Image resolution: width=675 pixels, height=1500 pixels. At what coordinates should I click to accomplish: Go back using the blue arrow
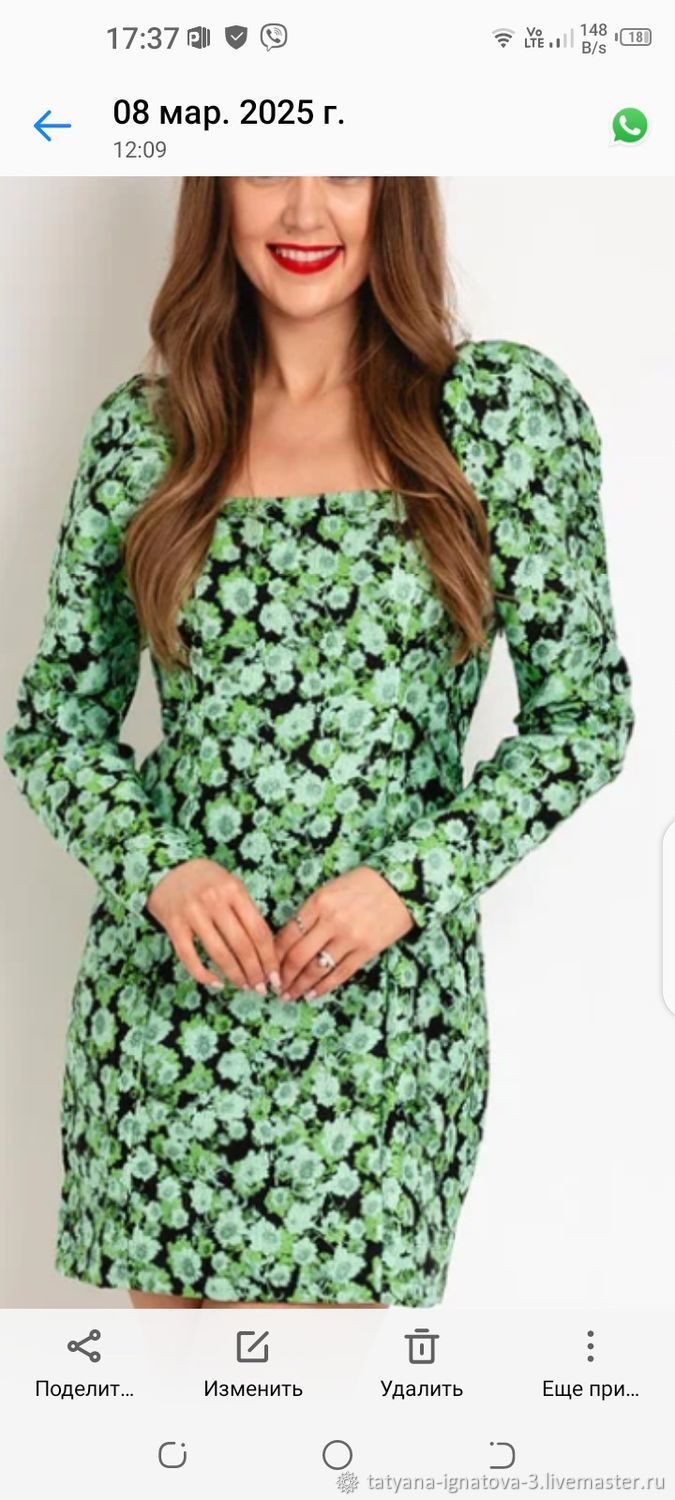point(52,126)
